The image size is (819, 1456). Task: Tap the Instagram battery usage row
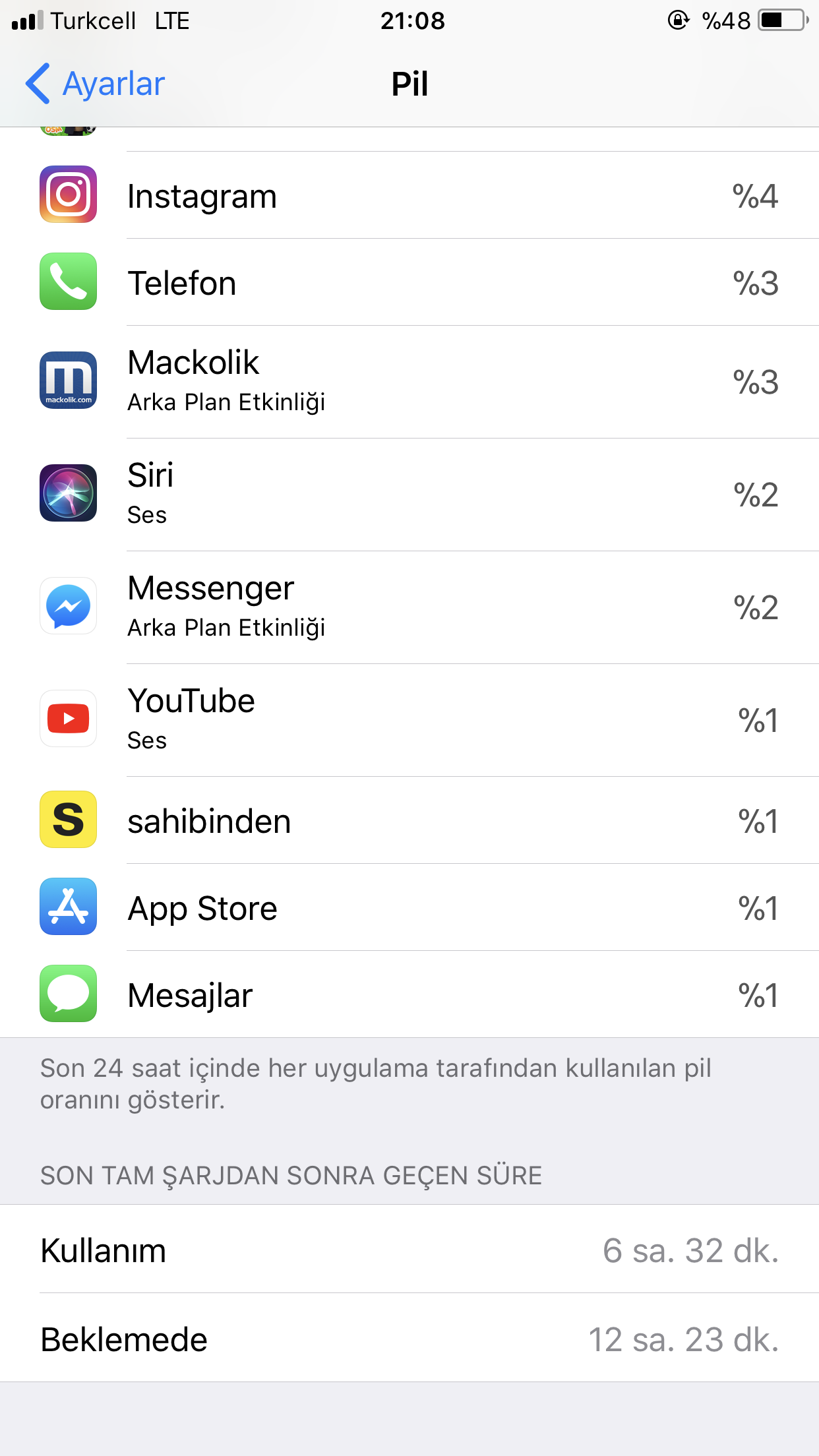pos(409,196)
